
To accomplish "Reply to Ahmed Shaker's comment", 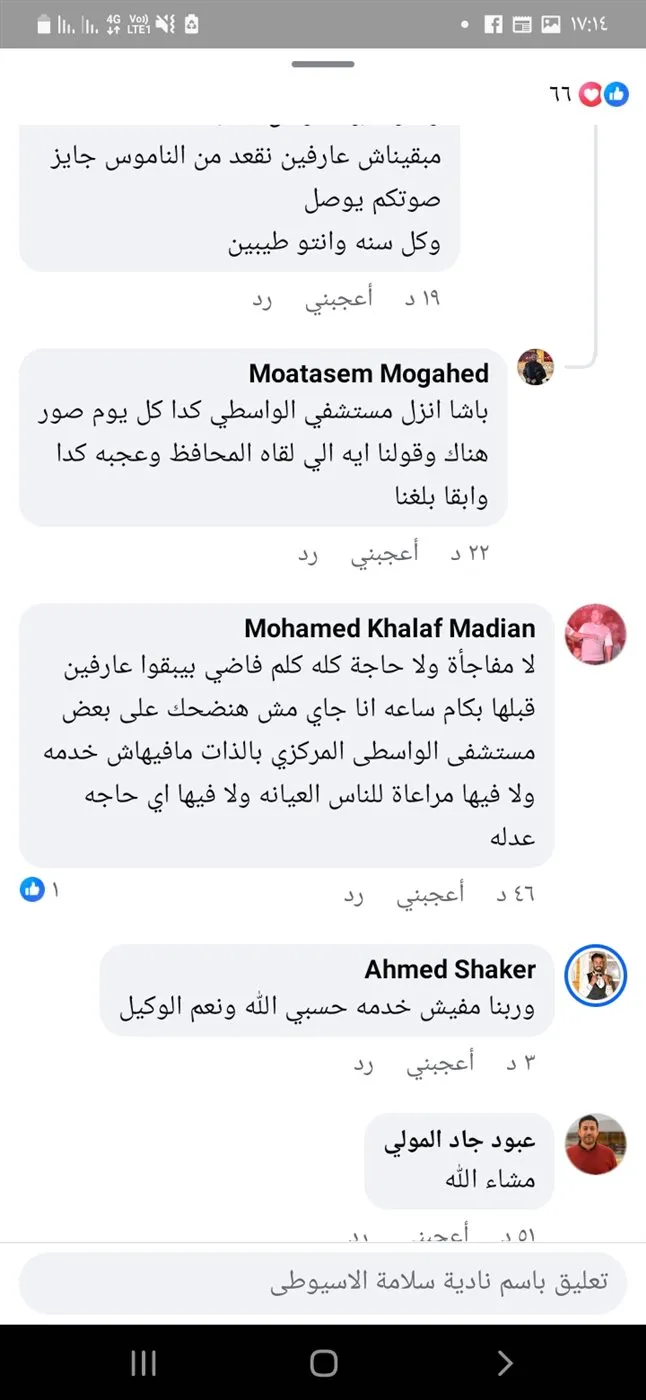I will pos(362,1063).
